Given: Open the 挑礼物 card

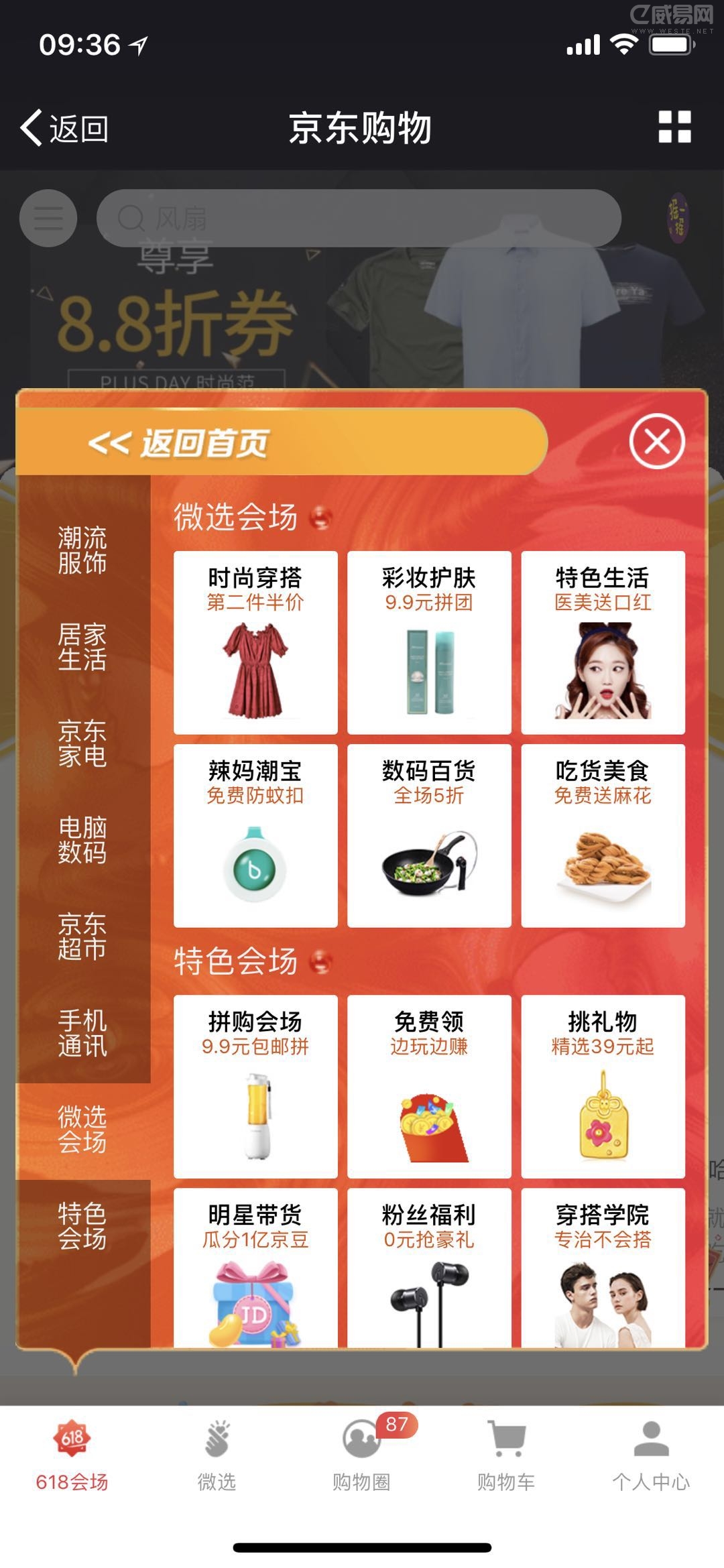Looking at the screenshot, I should pyautogui.click(x=603, y=1086).
